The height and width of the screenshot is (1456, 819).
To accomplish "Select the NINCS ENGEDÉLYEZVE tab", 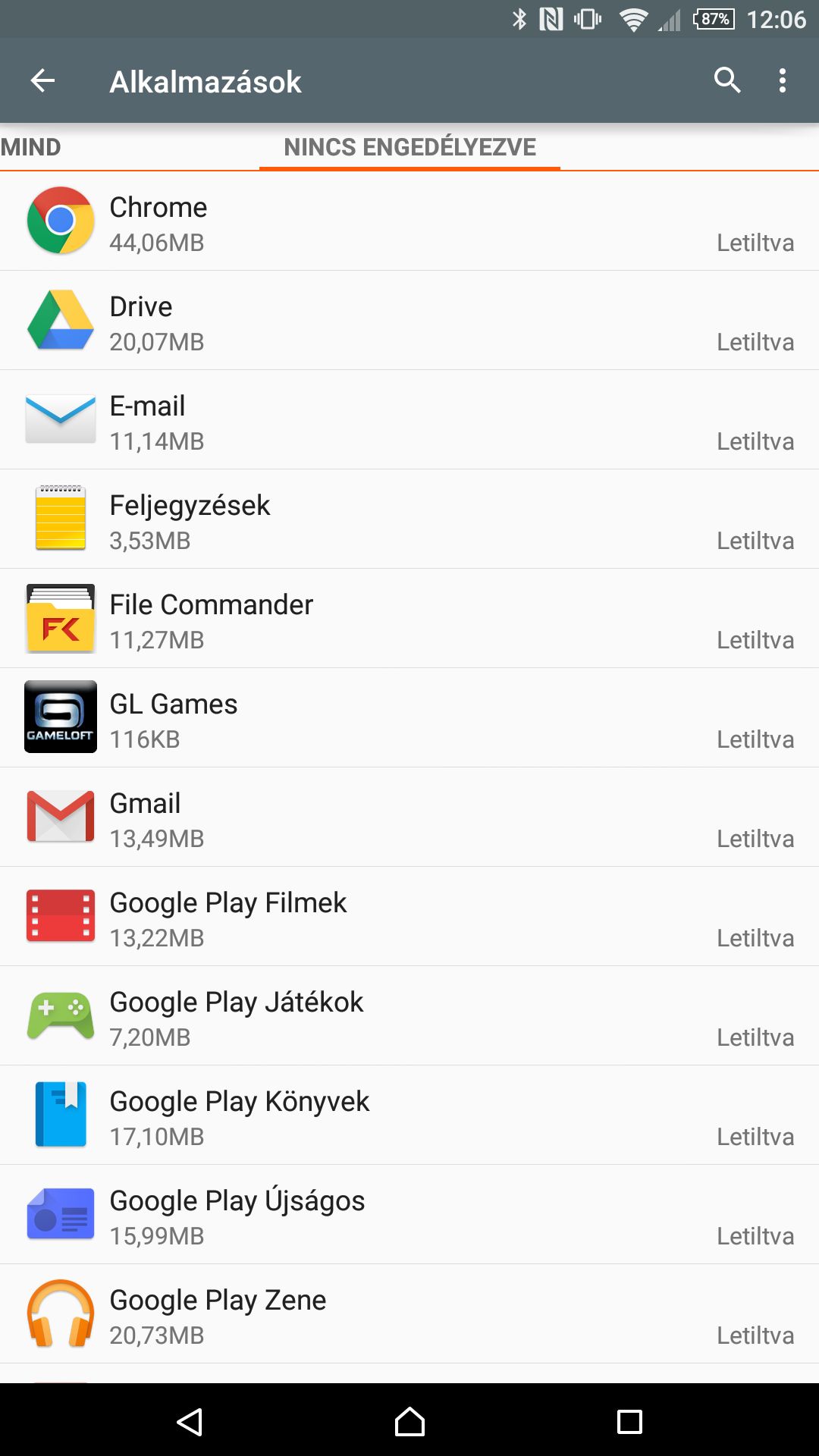I will click(x=409, y=147).
